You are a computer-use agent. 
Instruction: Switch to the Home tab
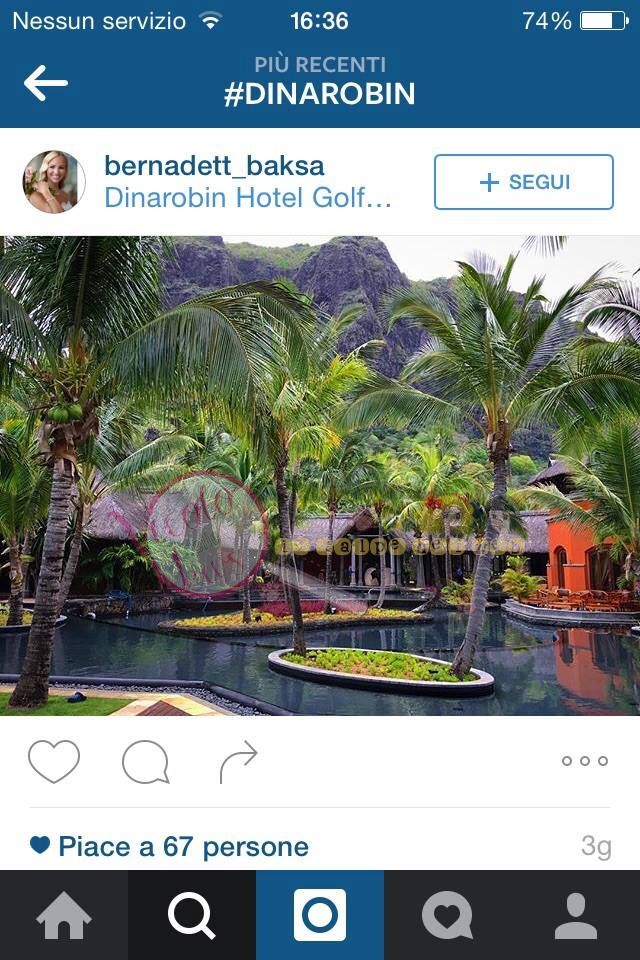tap(64, 915)
